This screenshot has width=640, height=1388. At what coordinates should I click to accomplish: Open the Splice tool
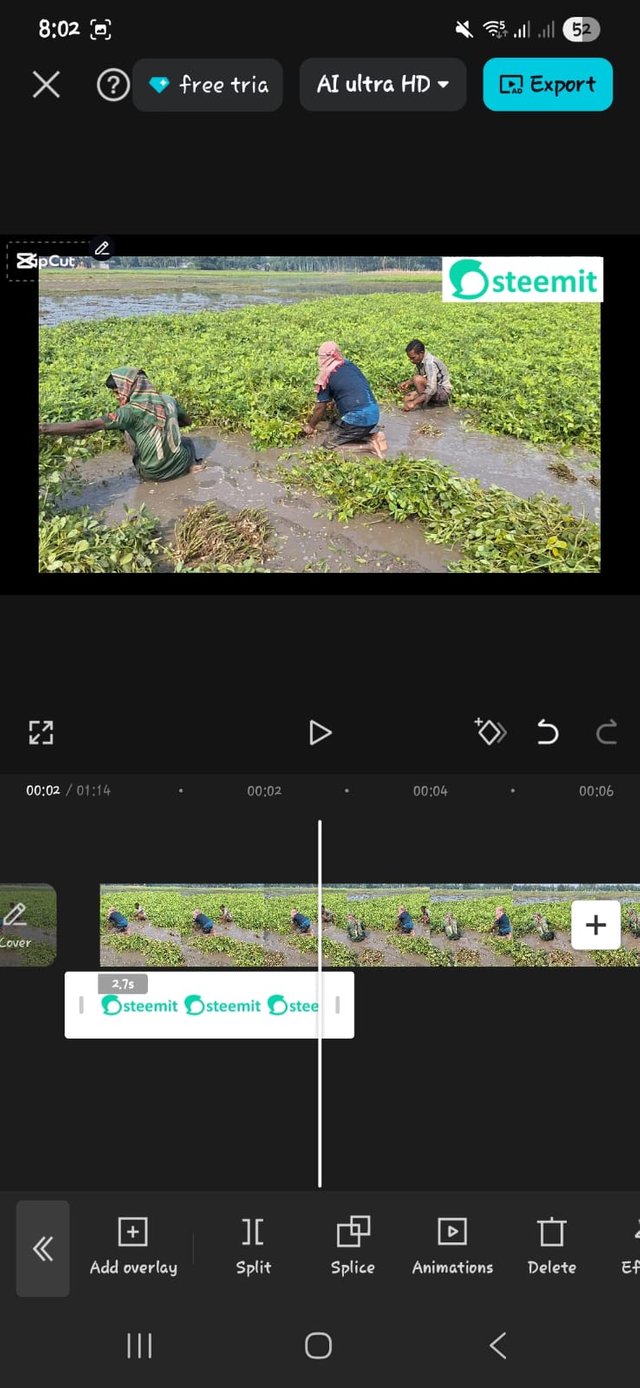pos(353,1246)
